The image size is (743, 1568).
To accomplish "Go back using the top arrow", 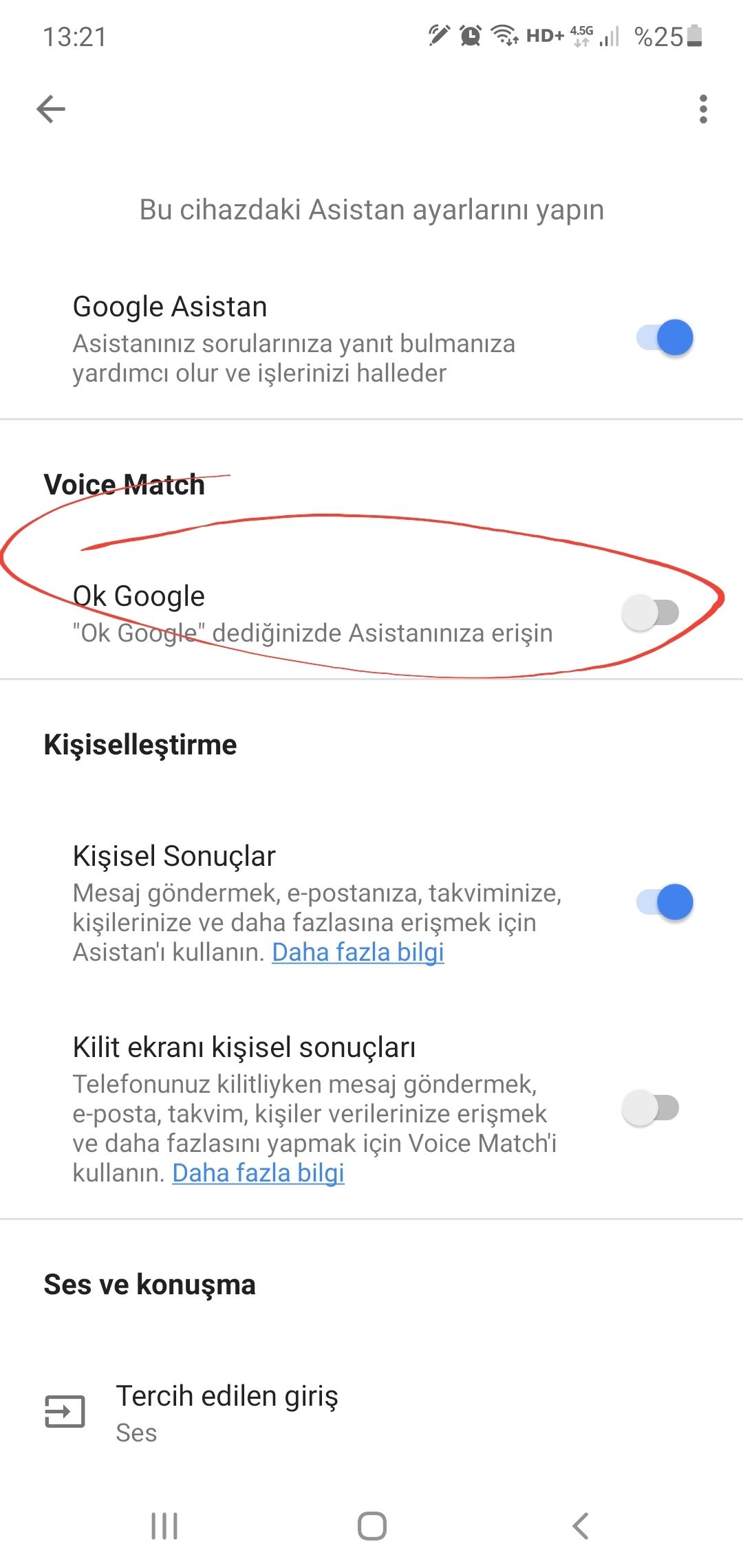I will (51, 109).
